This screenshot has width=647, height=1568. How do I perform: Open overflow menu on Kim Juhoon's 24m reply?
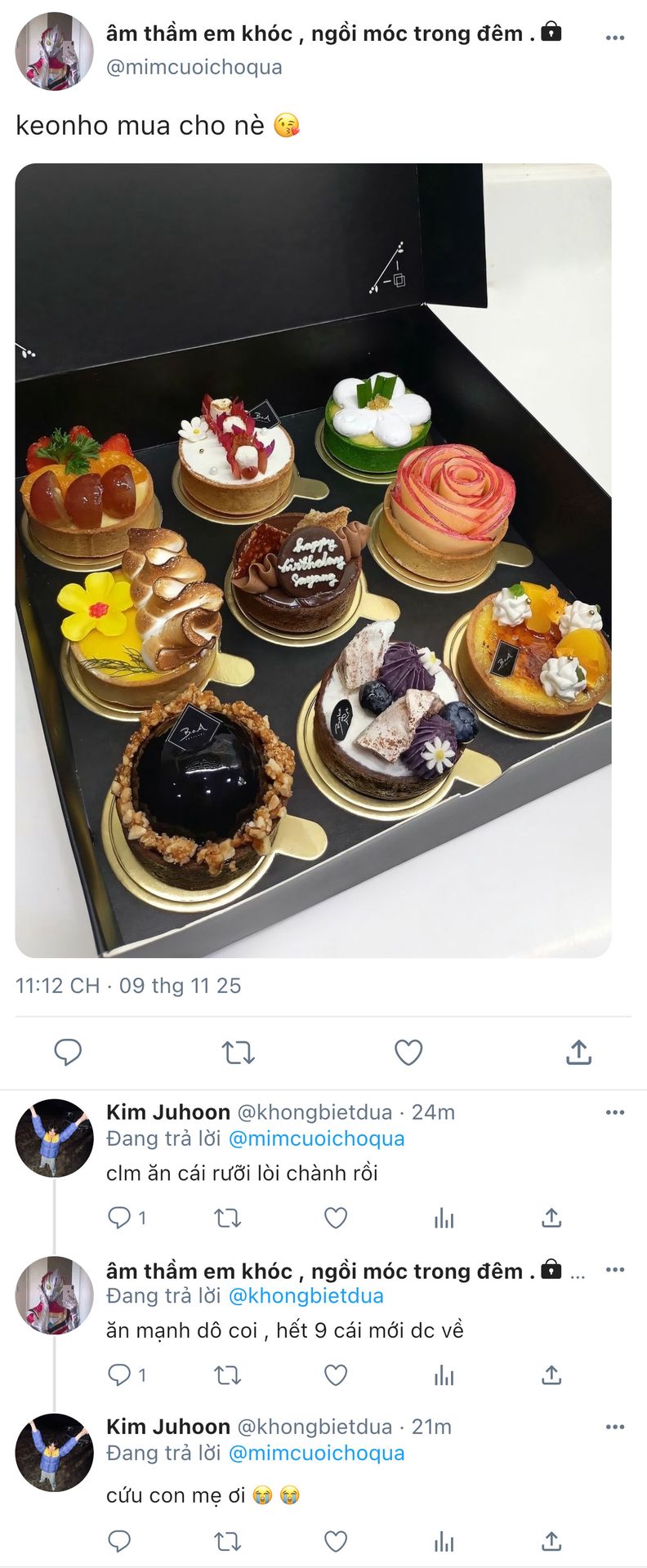(614, 1112)
